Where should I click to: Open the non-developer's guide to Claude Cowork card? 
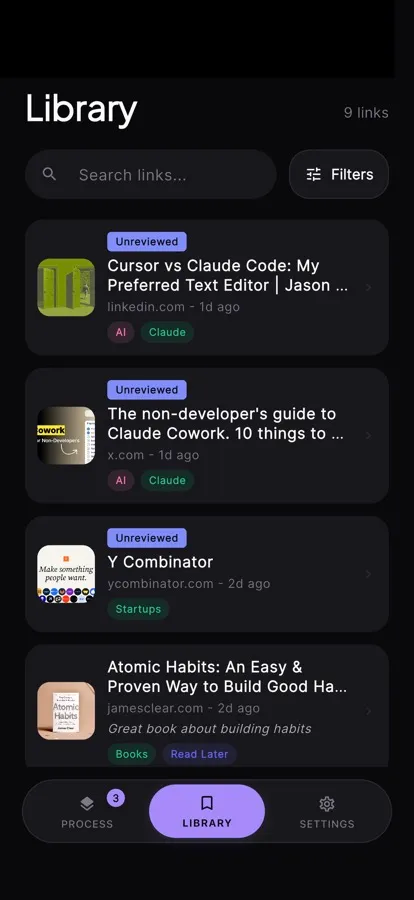207,436
